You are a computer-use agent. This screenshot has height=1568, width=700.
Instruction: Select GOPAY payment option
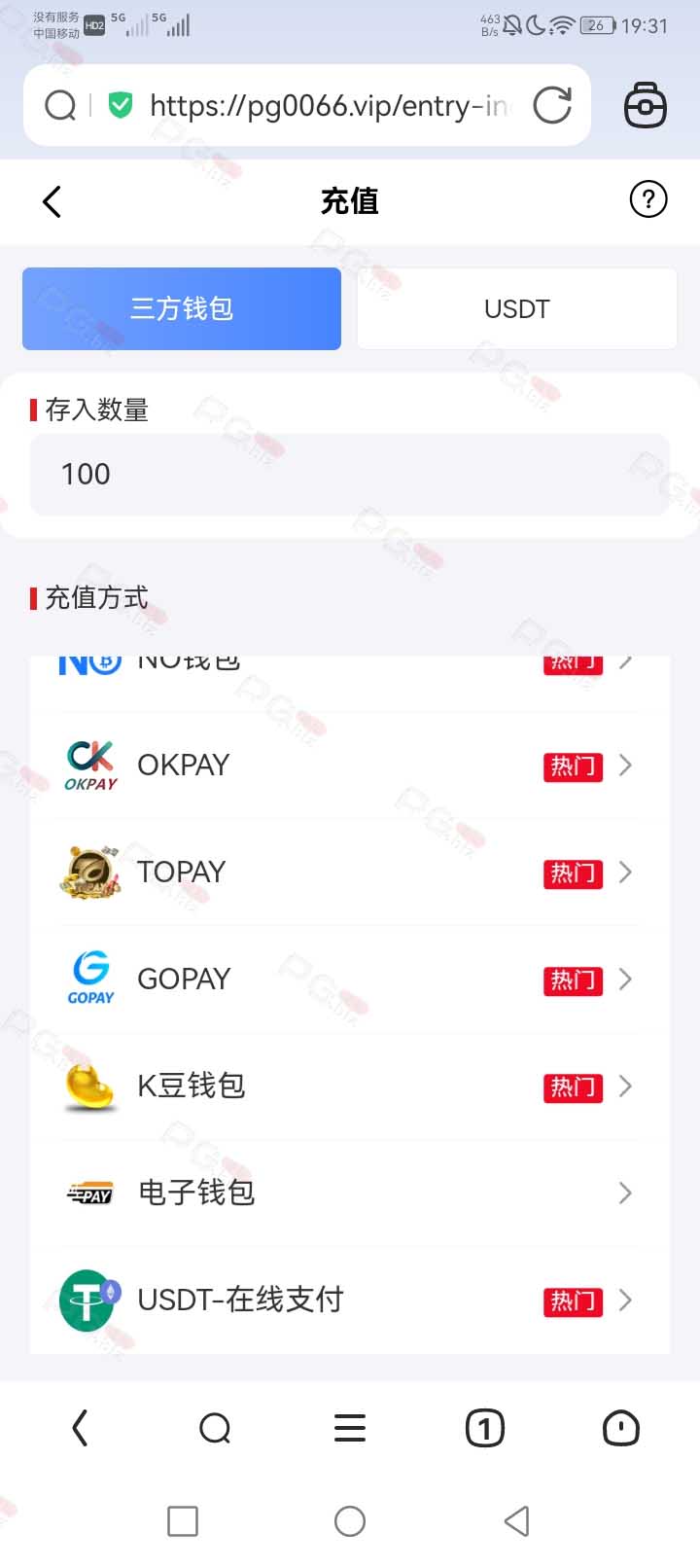pos(350,980)
